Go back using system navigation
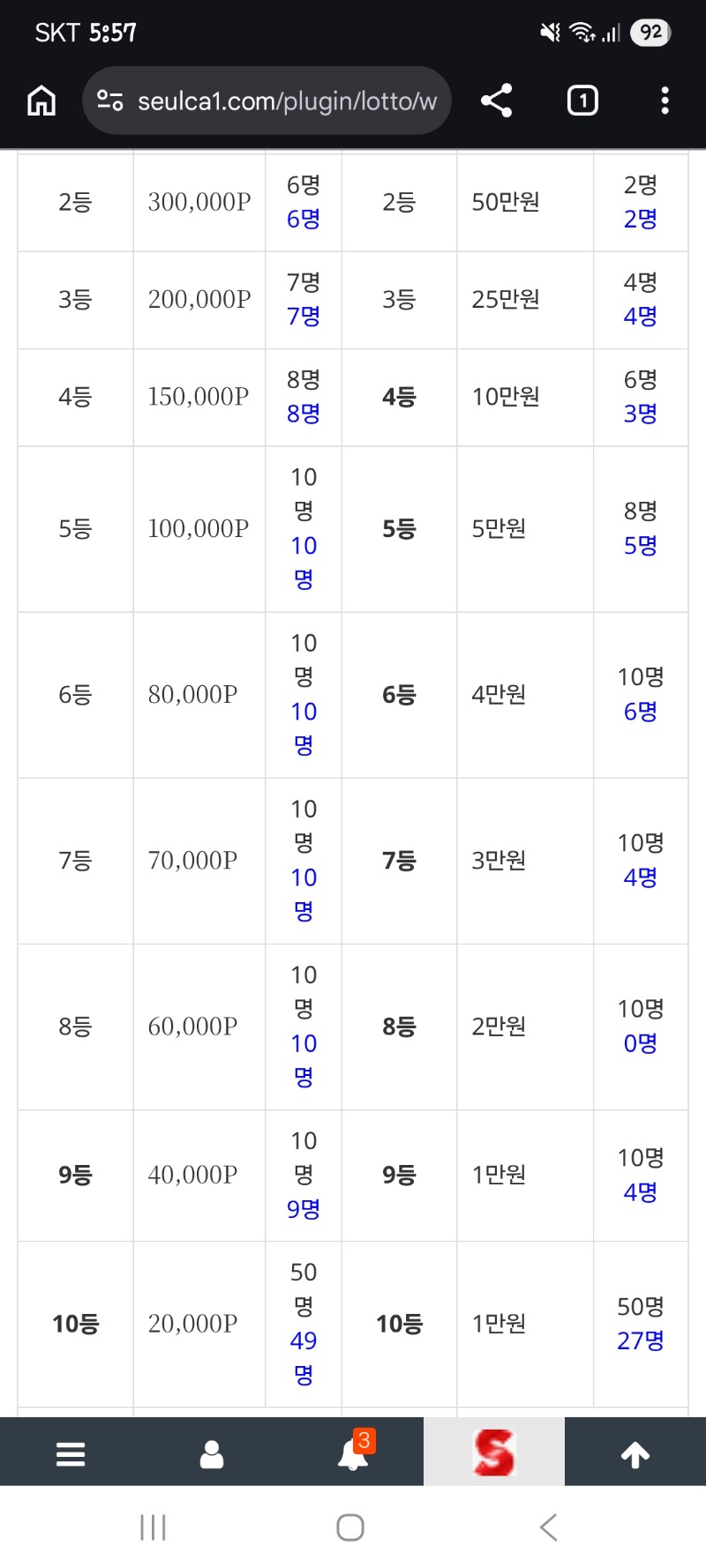The width and height of the screenshot is (706, 1568). 548,1527
